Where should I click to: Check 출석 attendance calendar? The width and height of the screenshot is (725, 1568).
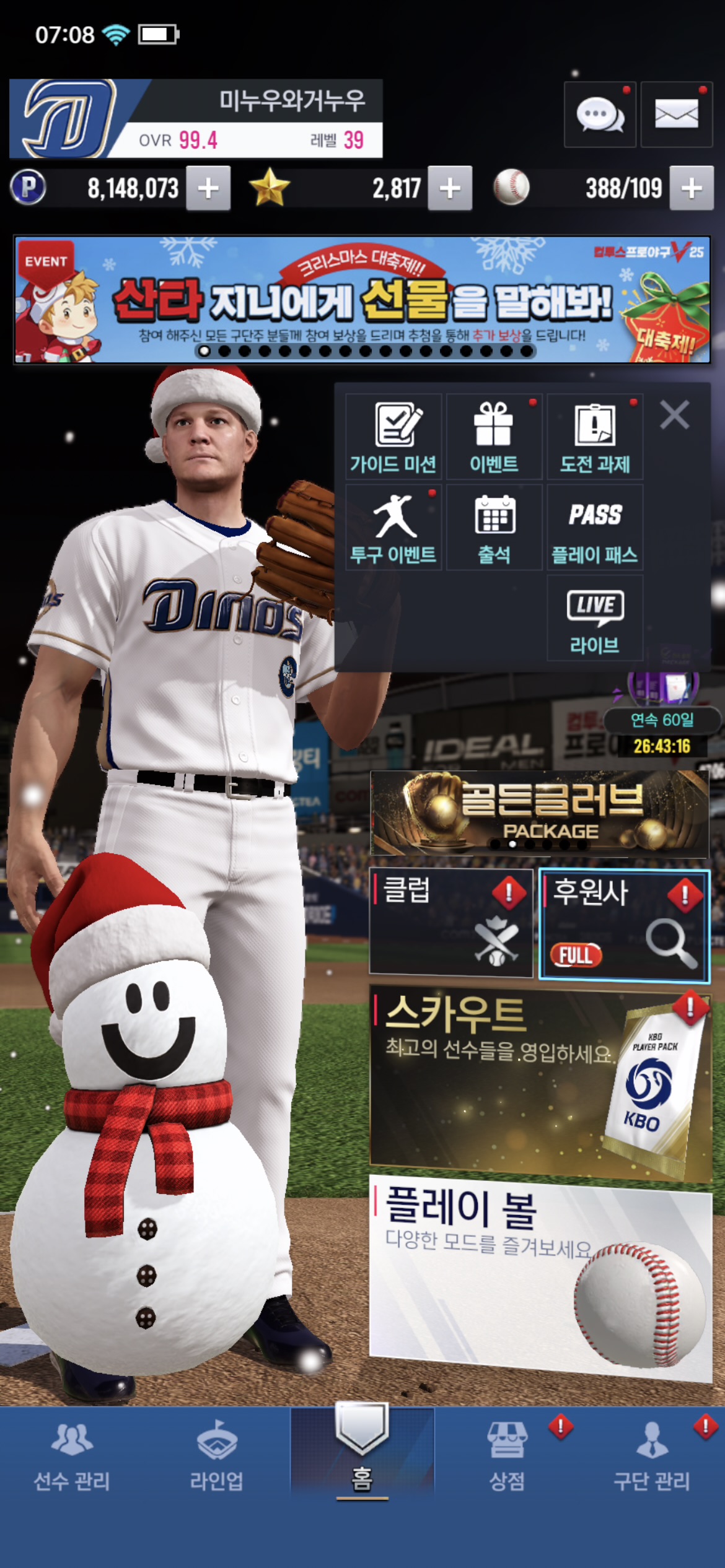click(x=494, y=527)
